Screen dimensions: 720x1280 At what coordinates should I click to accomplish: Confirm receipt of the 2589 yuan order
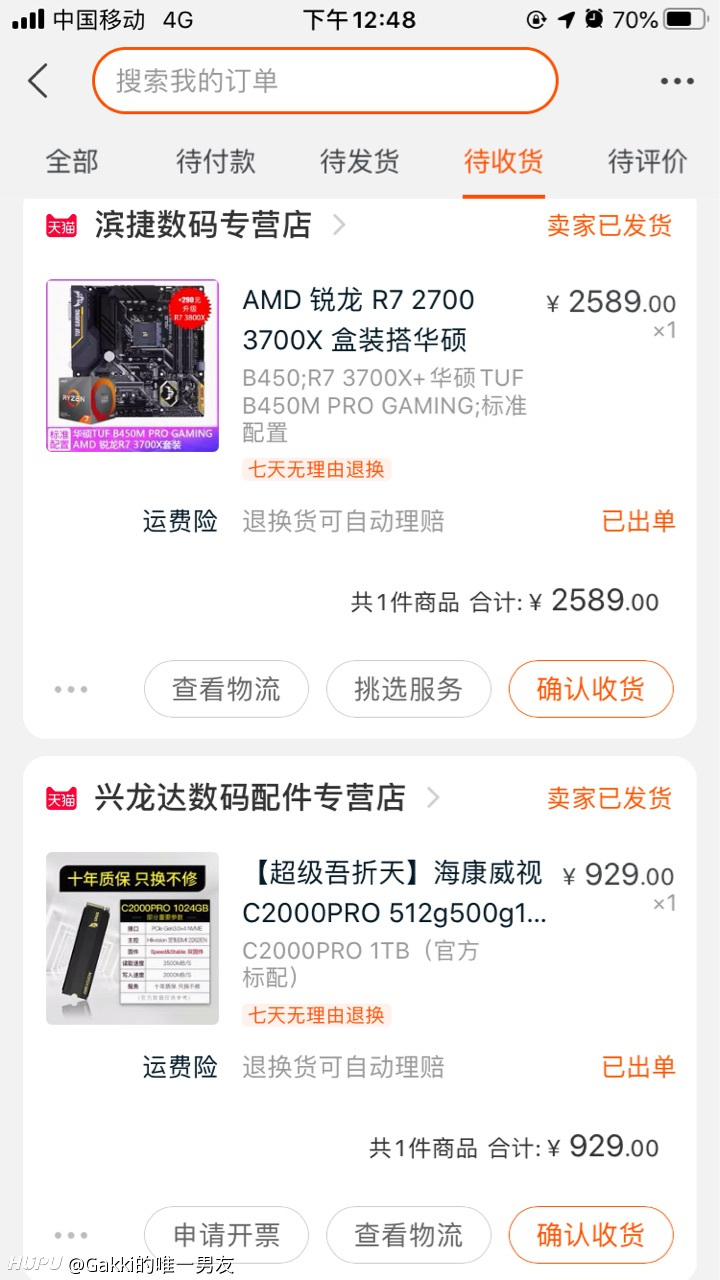[x=591, y=689]
